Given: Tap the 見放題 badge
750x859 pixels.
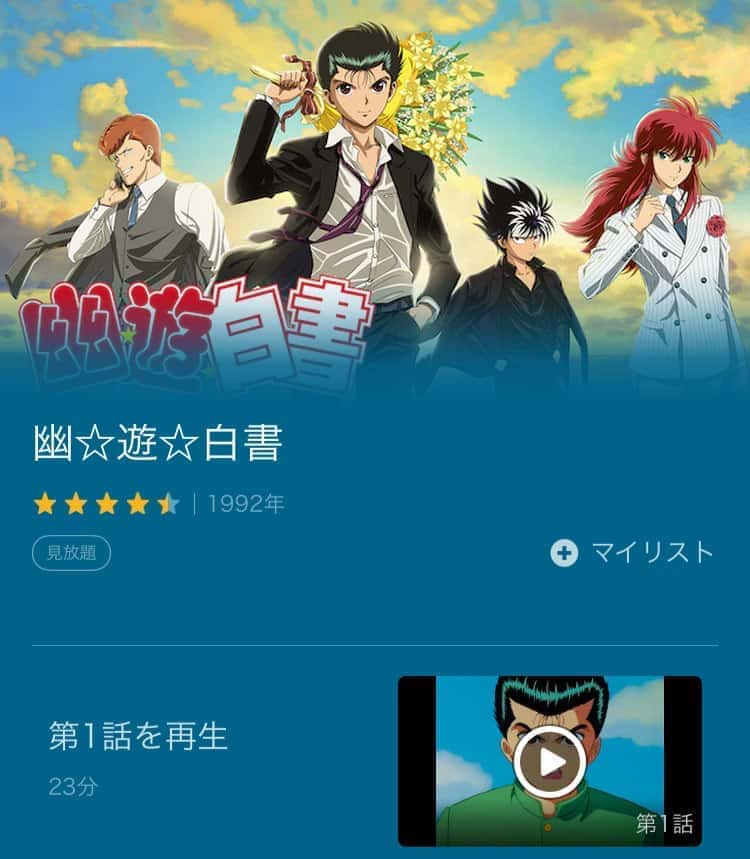Looking at the screenshot, I should click(x=71, y=553).
